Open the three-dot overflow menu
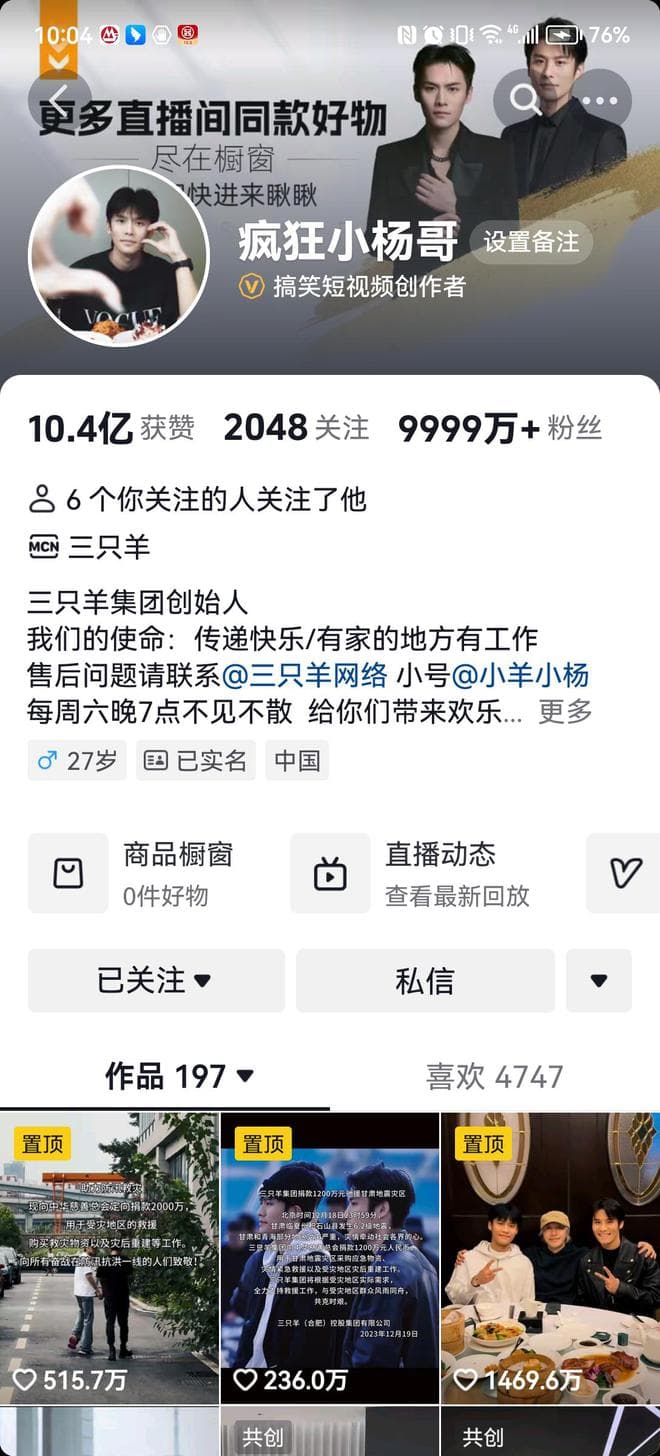This screenshot has width=660, height=1456. tap(600, 99)
